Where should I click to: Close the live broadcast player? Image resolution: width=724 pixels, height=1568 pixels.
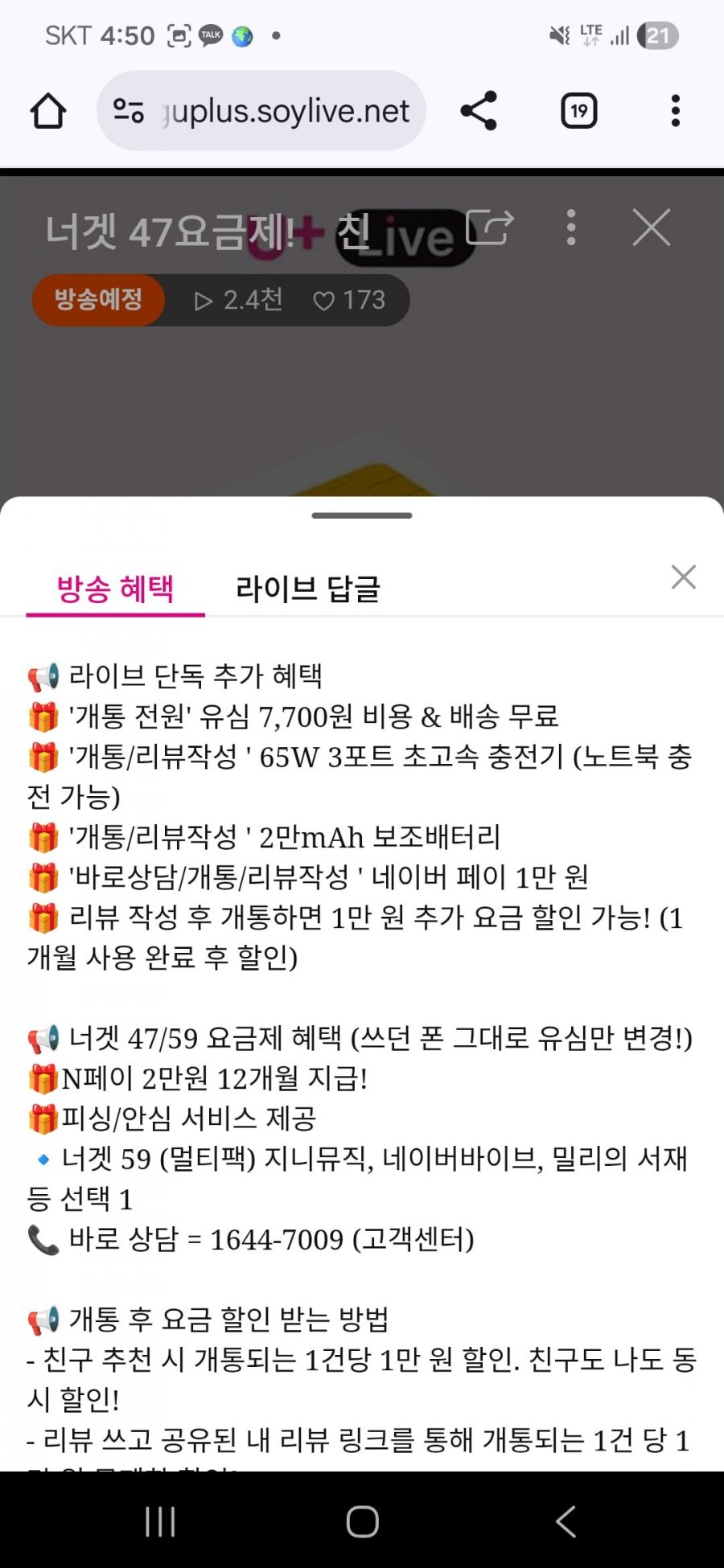(x=652, y=228)
